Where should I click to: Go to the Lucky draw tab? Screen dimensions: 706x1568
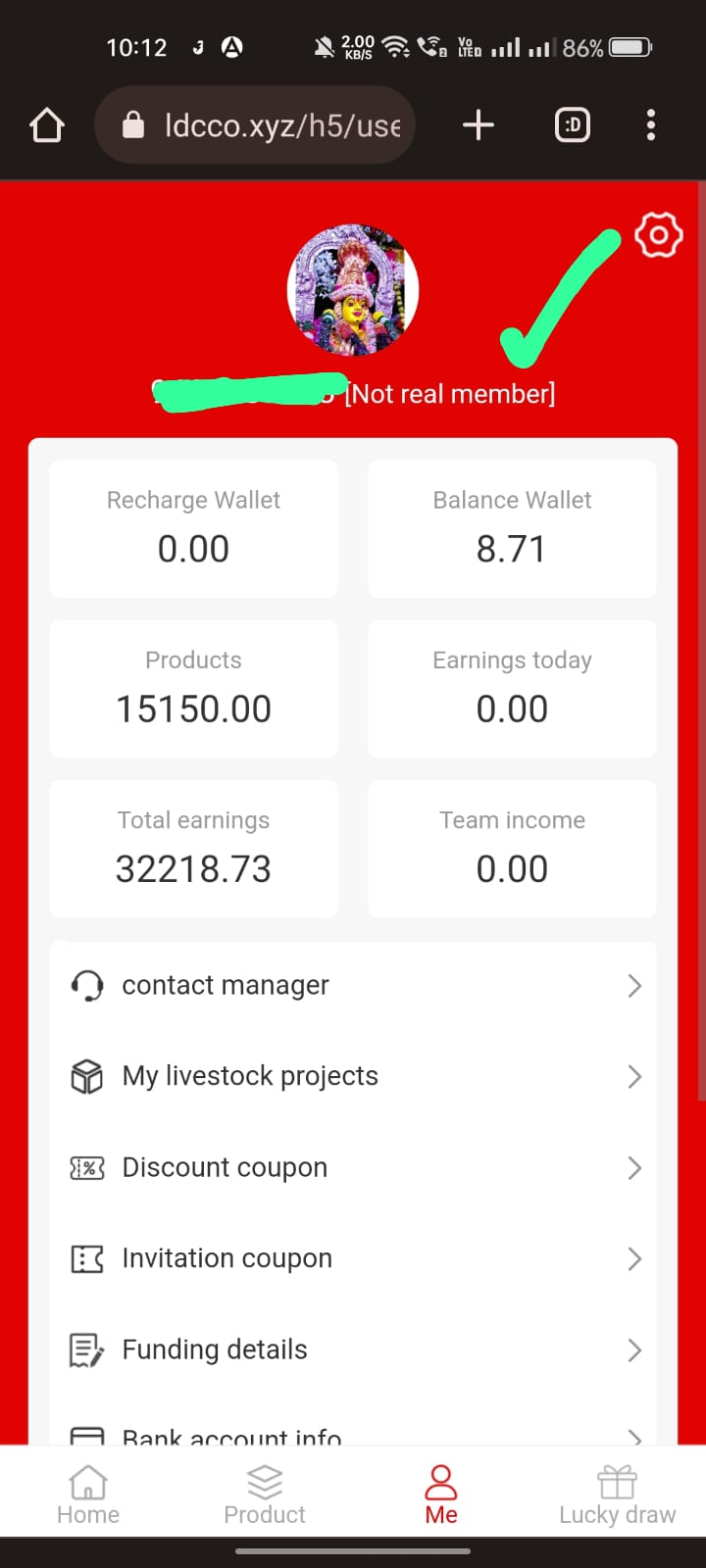pos(617,1495)
